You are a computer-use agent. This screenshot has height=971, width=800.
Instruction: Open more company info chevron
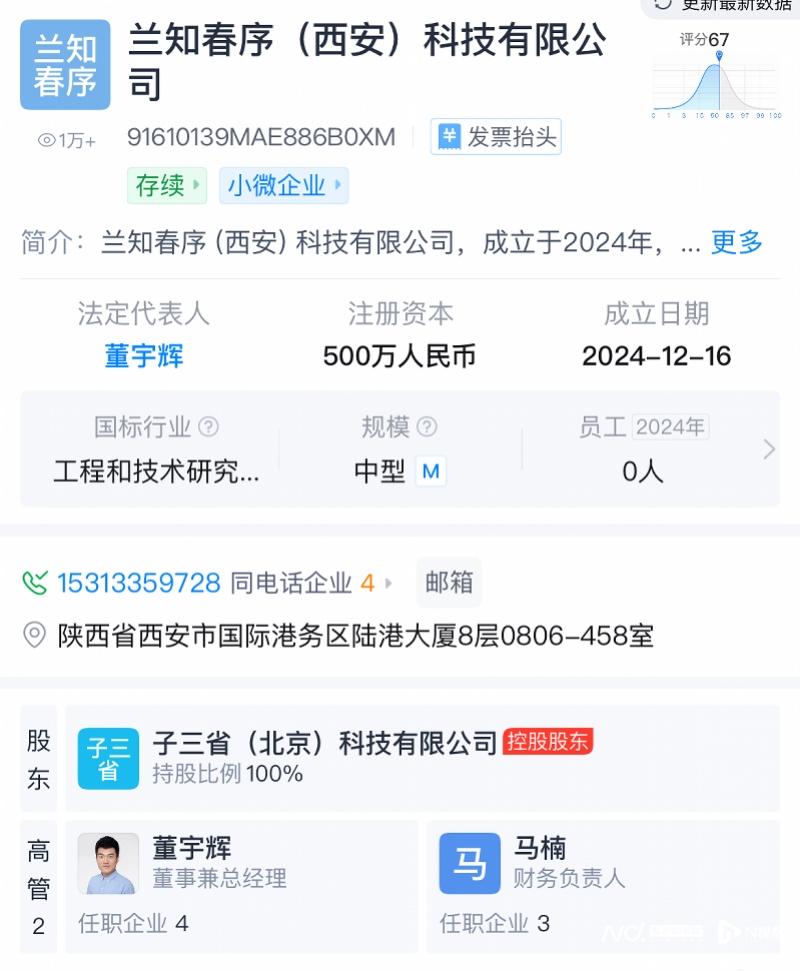tap(768, 450)
